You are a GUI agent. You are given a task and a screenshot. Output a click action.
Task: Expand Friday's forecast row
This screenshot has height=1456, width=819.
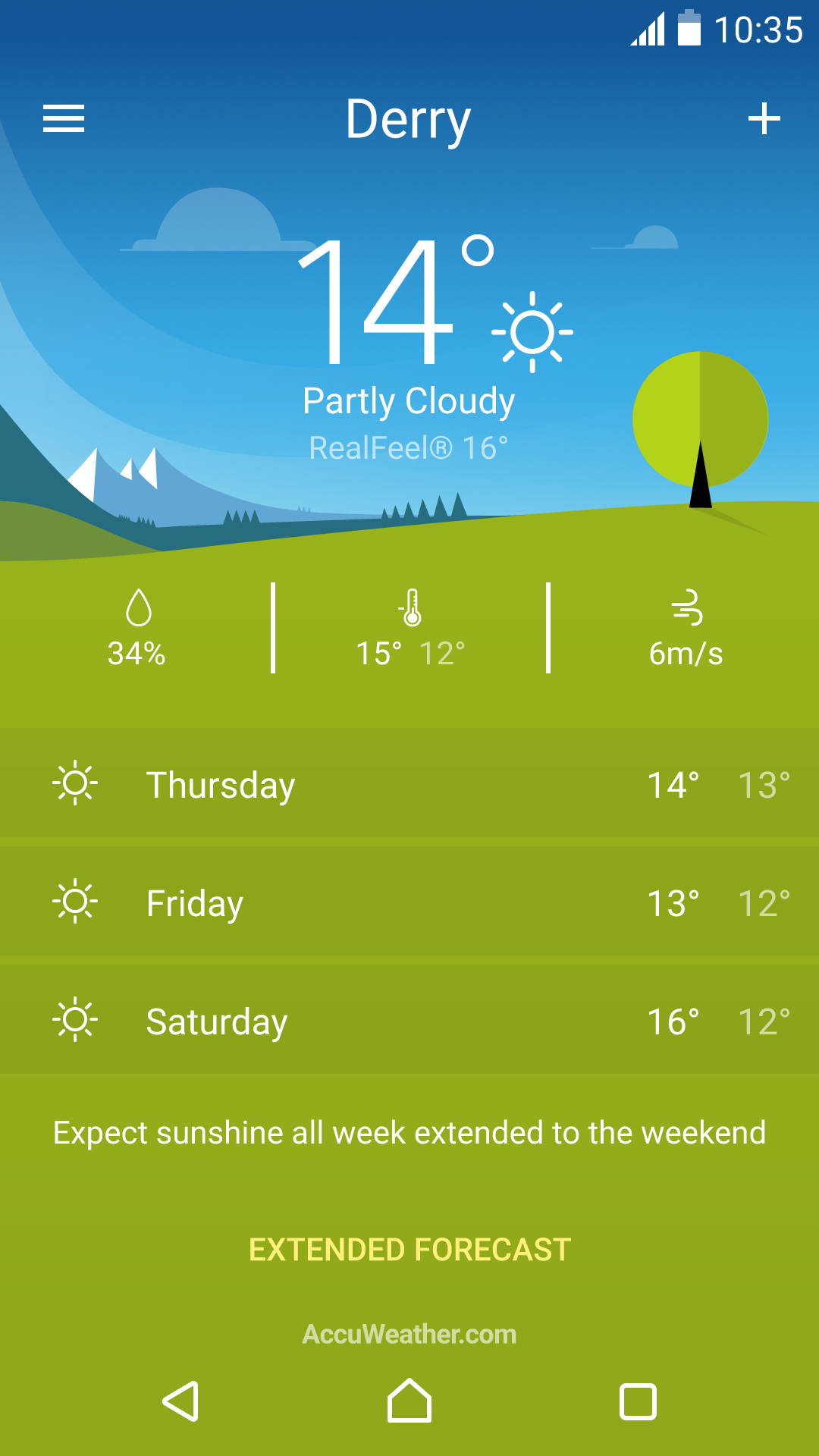point(409,902)
